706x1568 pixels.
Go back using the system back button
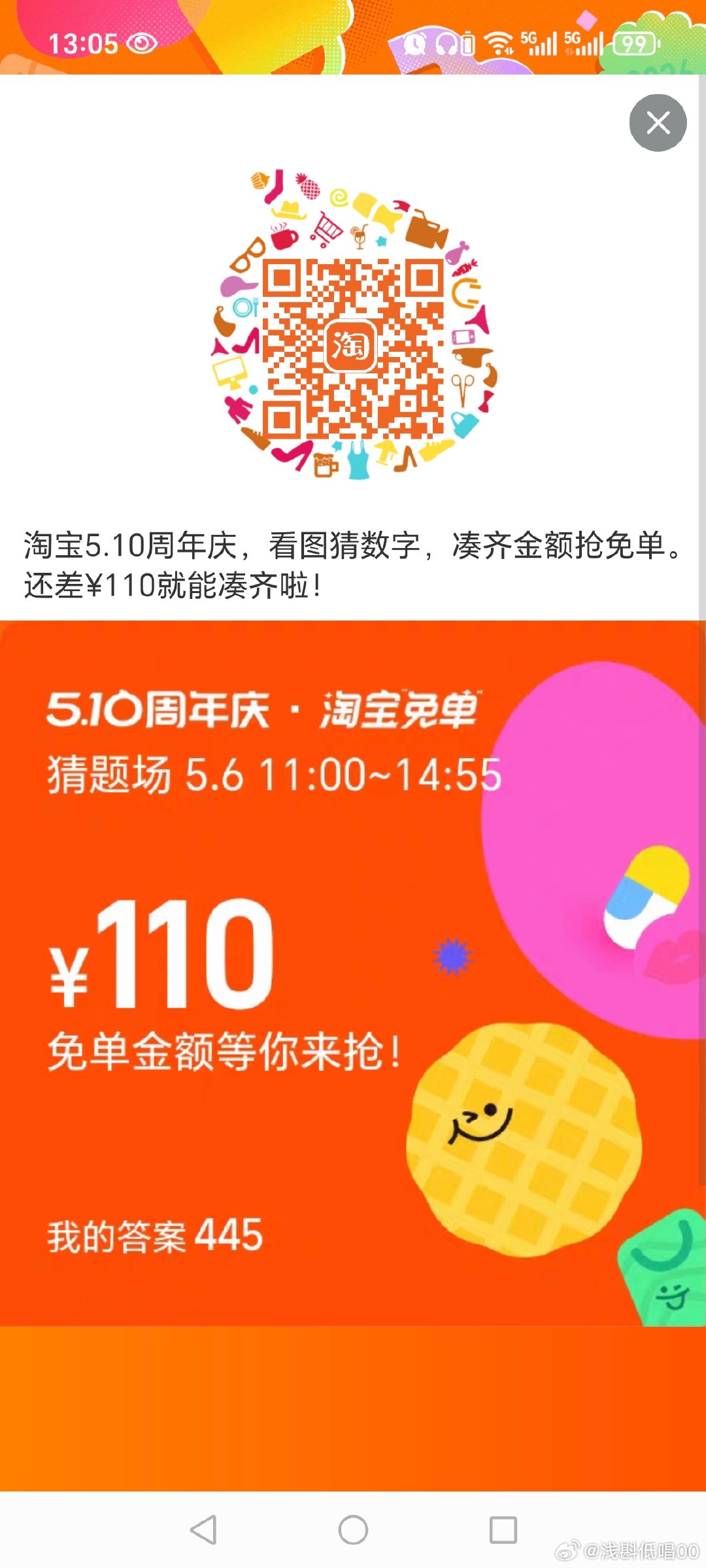pyautogui.click(x=203, y=1530)
